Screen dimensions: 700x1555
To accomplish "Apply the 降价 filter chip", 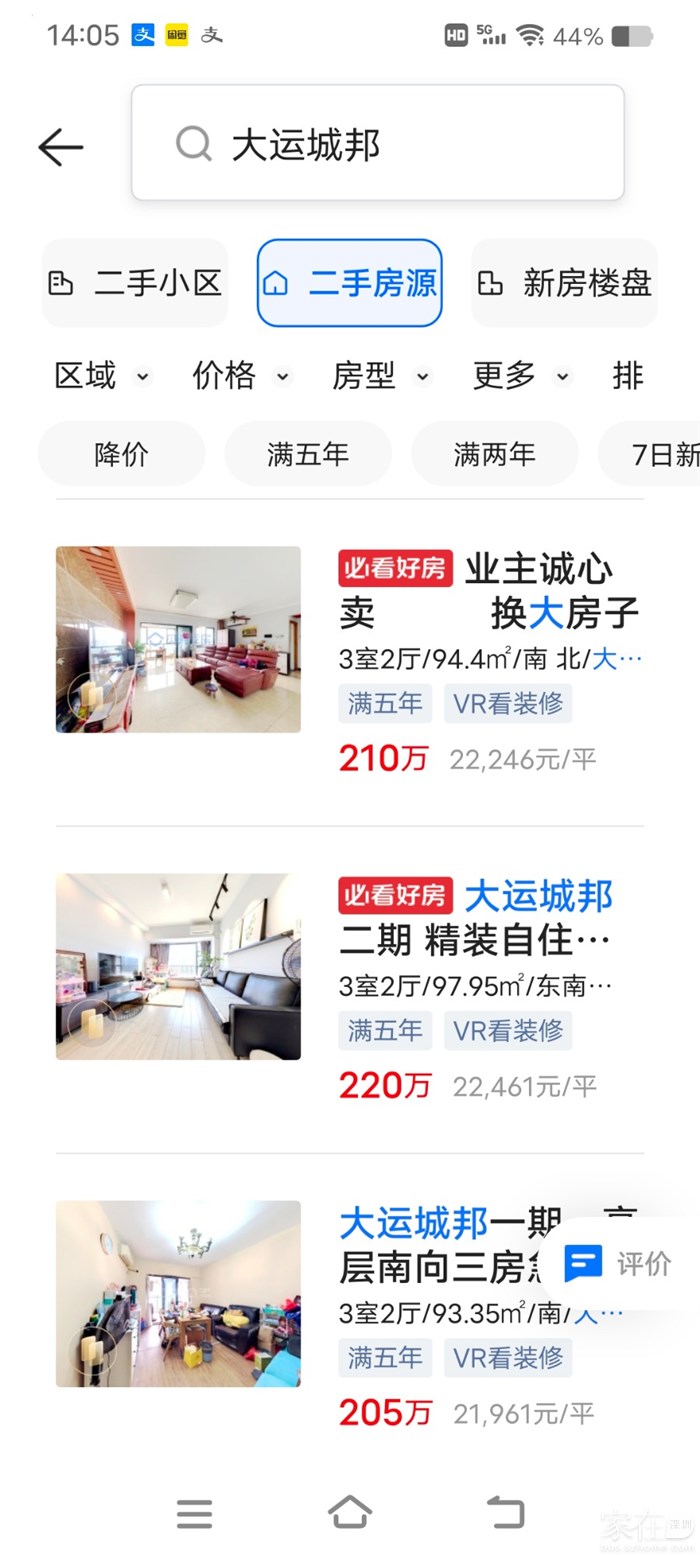I will pyautogui.click(x=121, y=454).
